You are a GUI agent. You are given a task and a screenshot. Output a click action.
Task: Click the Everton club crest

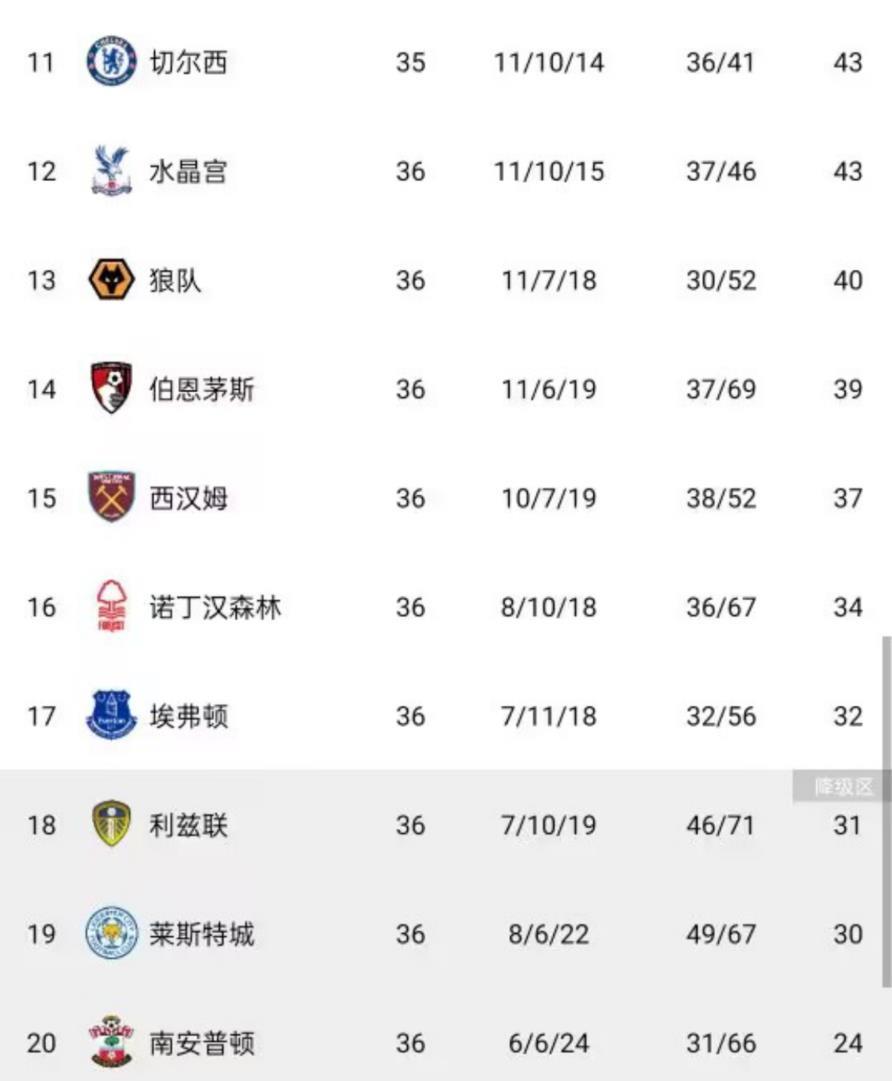pyautogui.click(x=112, y=716)
